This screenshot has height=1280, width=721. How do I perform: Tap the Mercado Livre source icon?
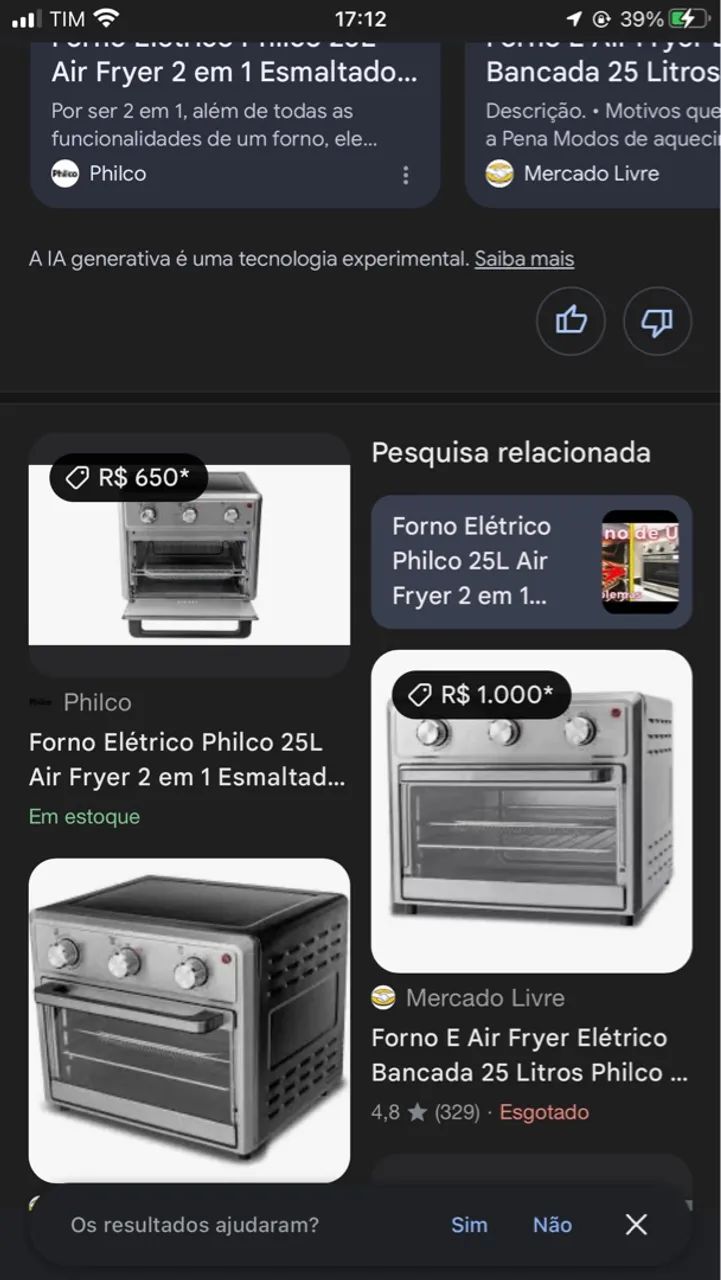pyautogui.click(x=386, y=997)
